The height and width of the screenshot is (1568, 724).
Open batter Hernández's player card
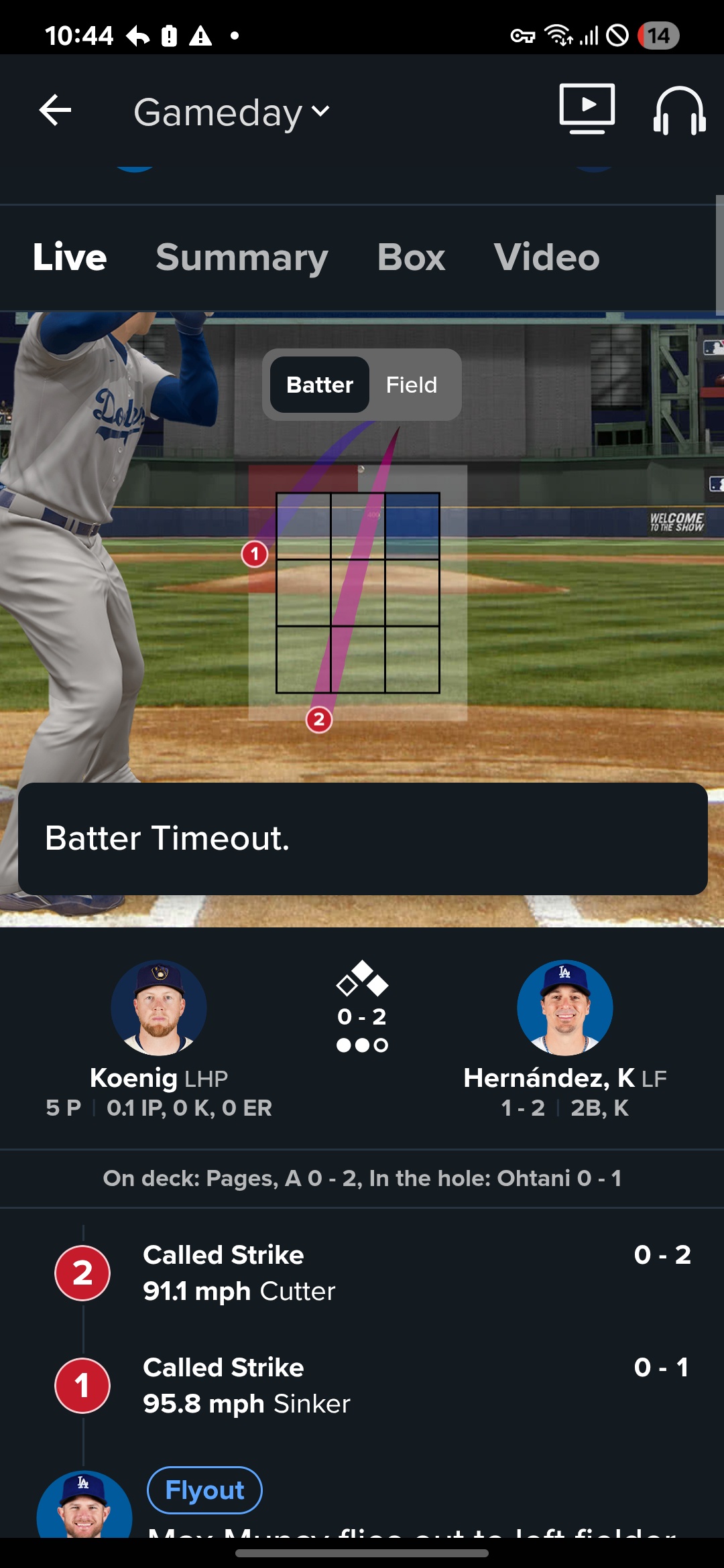(564, 1008)
